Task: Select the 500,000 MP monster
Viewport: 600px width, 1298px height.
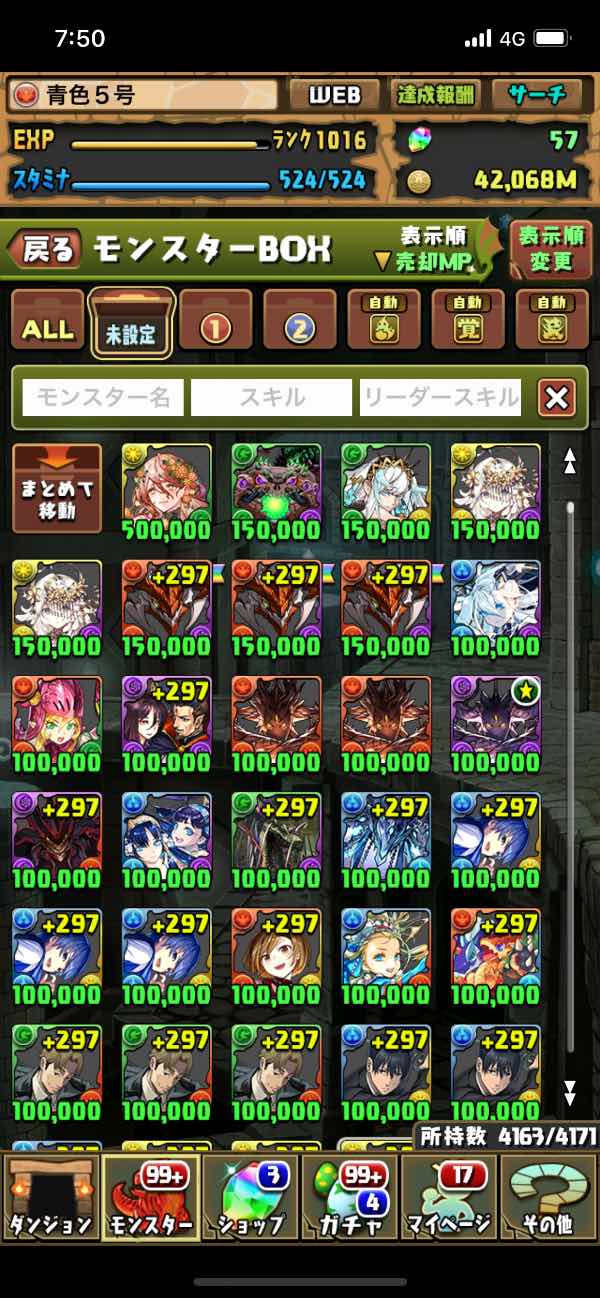Action: tap(166, 490)
